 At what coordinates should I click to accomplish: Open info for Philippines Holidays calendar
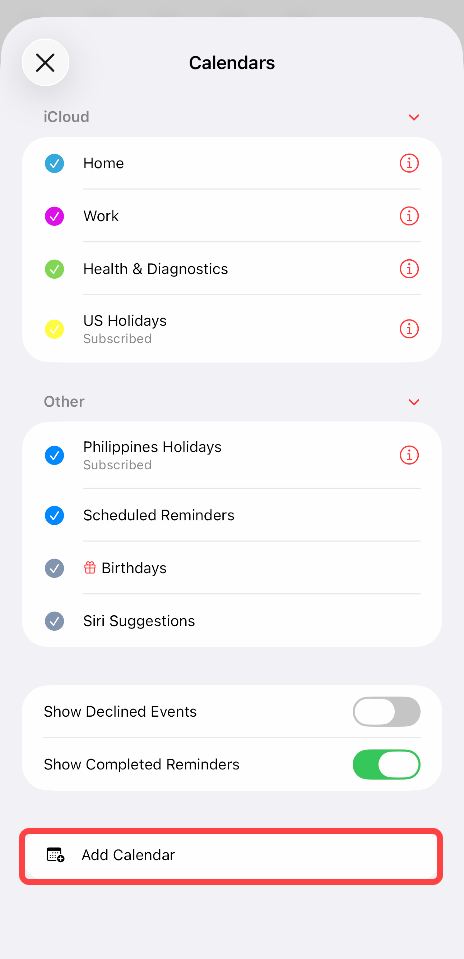click(x=409, y=455)
